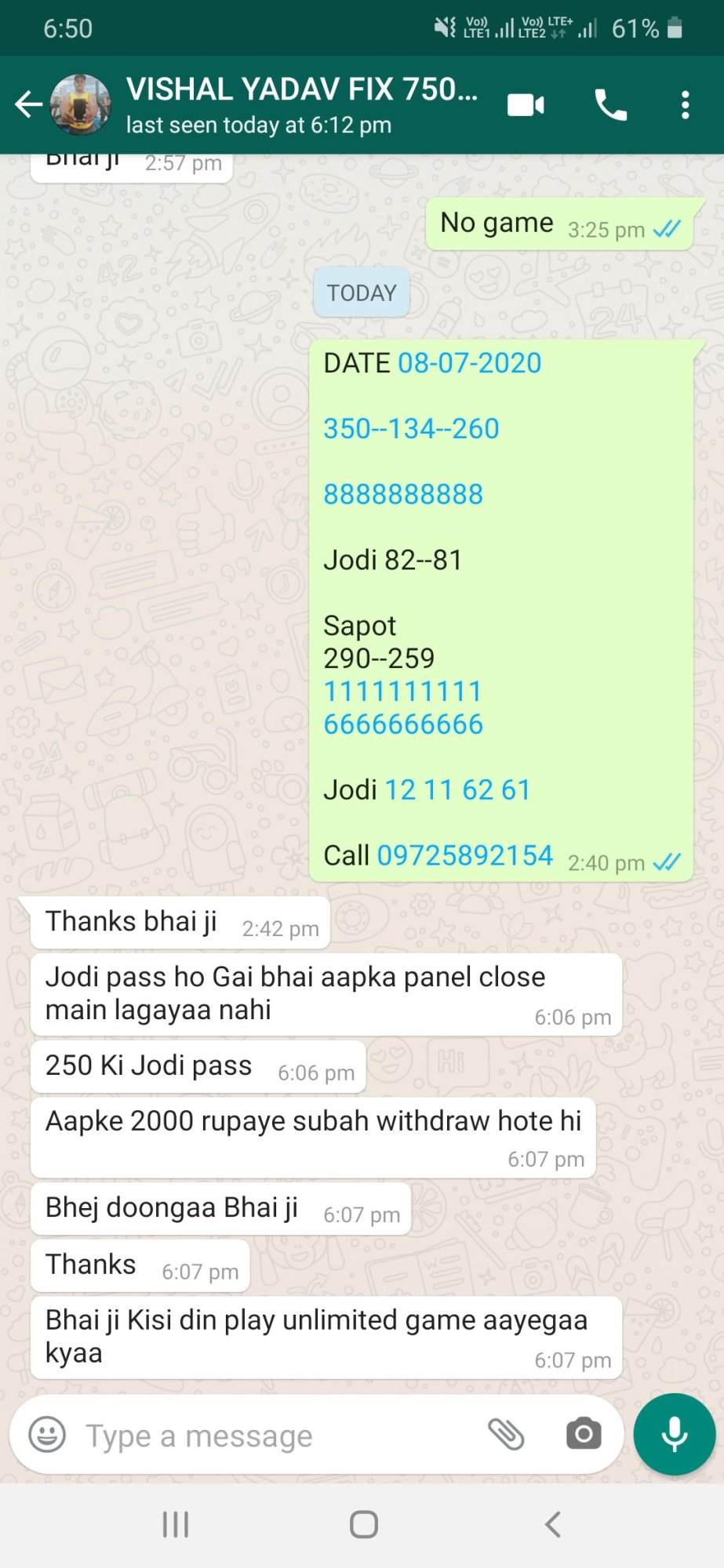Image resolution: width=724 pixels, height=1568 pixels.
Task: Start a voice call with Vishal Yadav
Action: click(610, 104)
